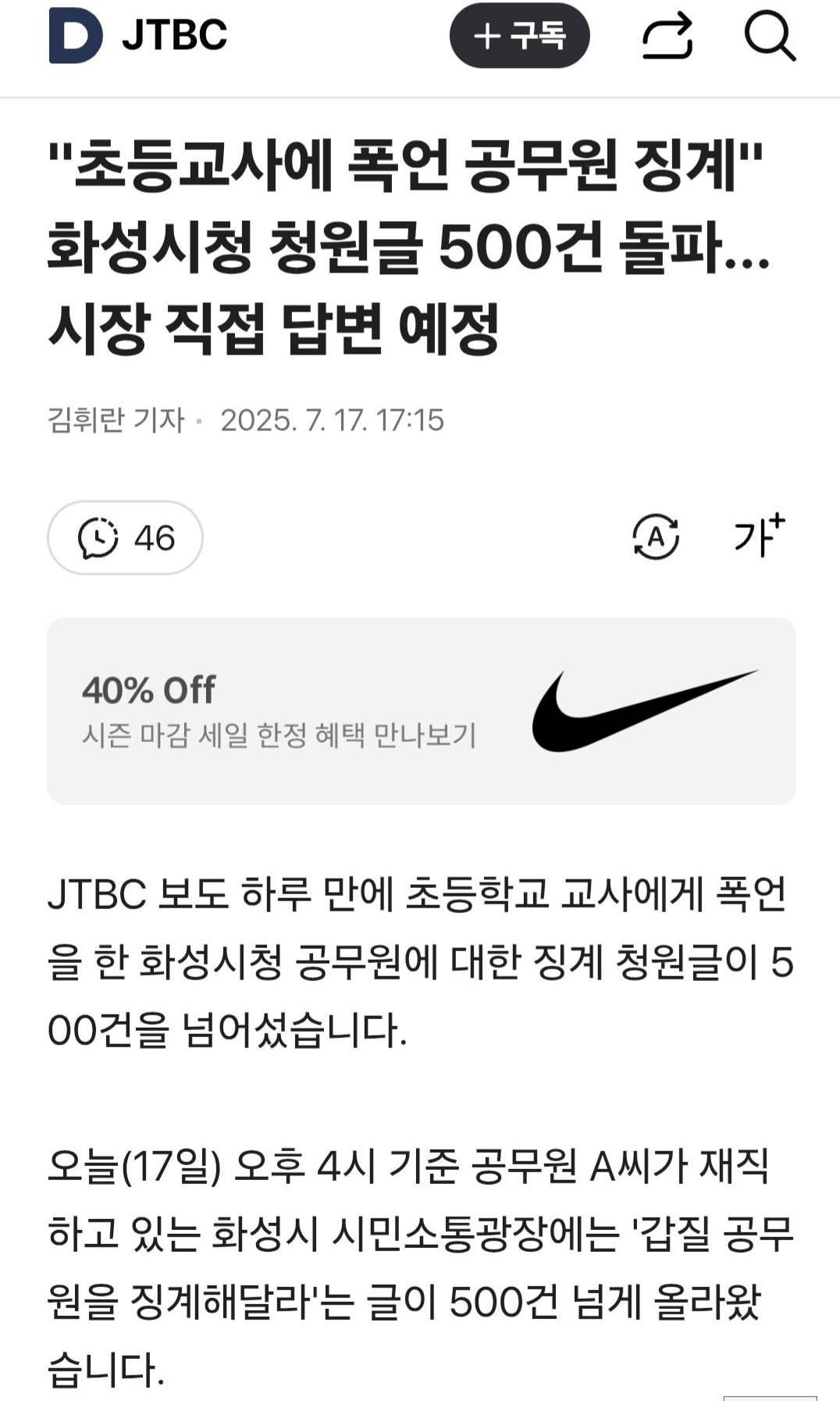Open the JTBC channel page
The width and height of the screenshot is (840, 1401).
[x=174, y=36]
